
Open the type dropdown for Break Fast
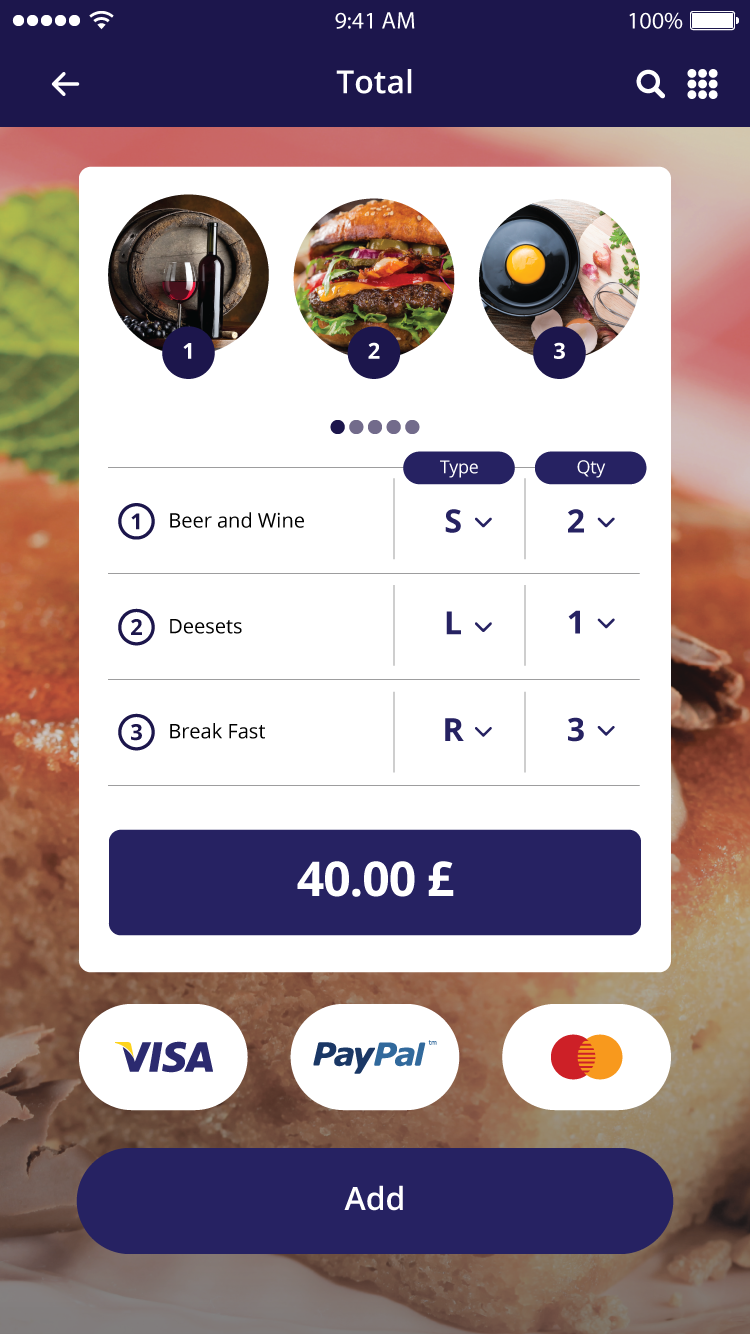465,731
